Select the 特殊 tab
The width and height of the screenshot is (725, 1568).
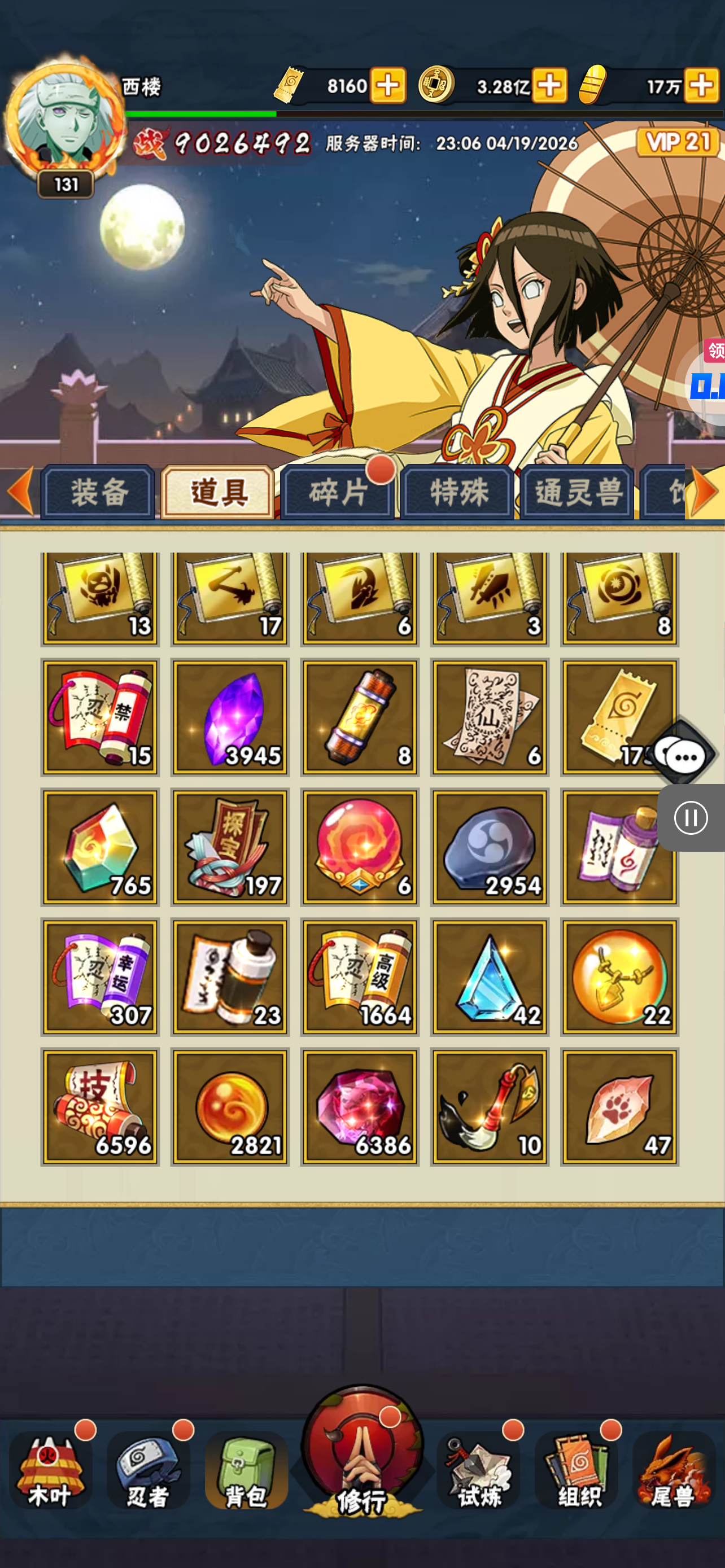click(x=457, y=492)
